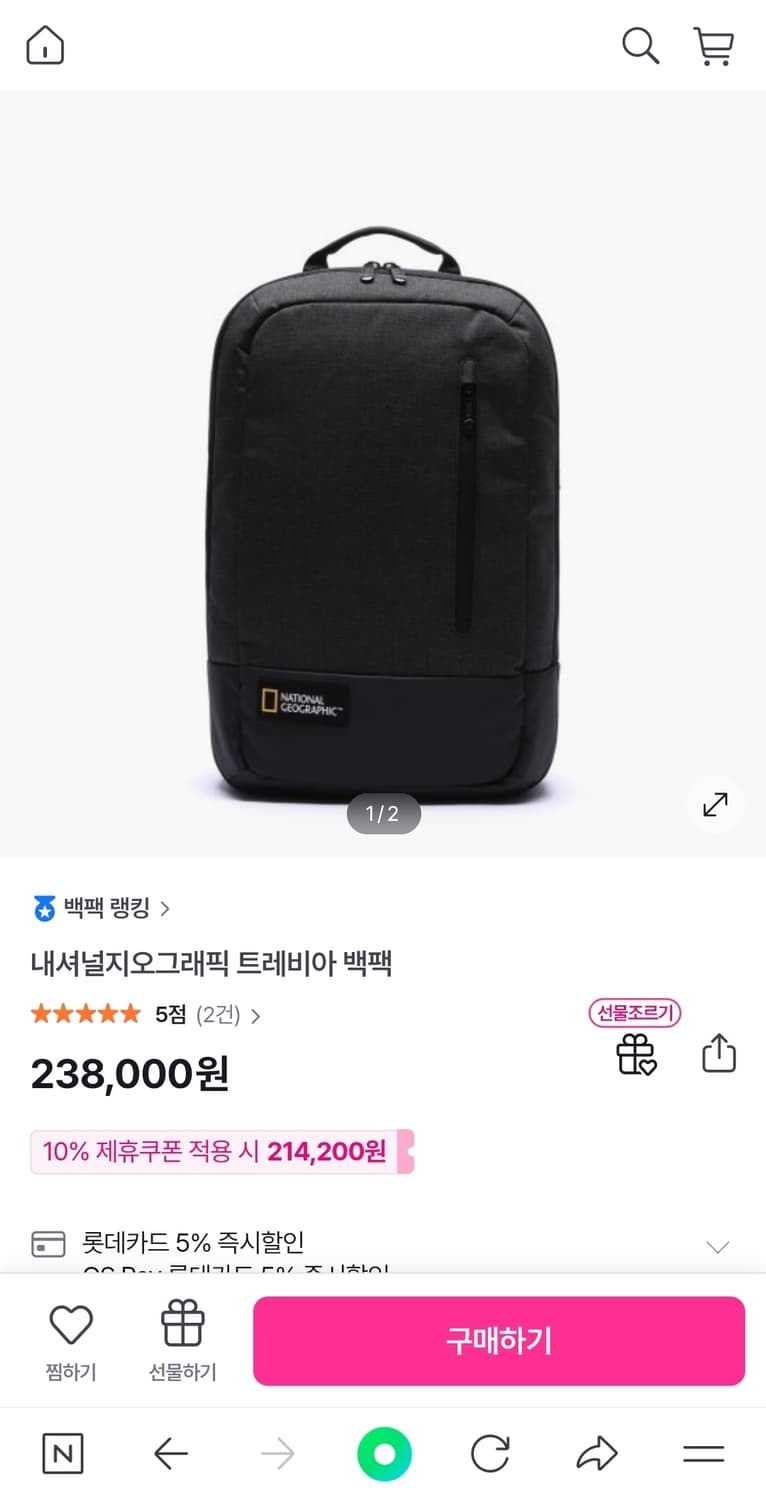The width and height of the screenshot is (766, 1500).
Task: Tap the green circle button in the bottom navigation
Action: point(384,1453)
